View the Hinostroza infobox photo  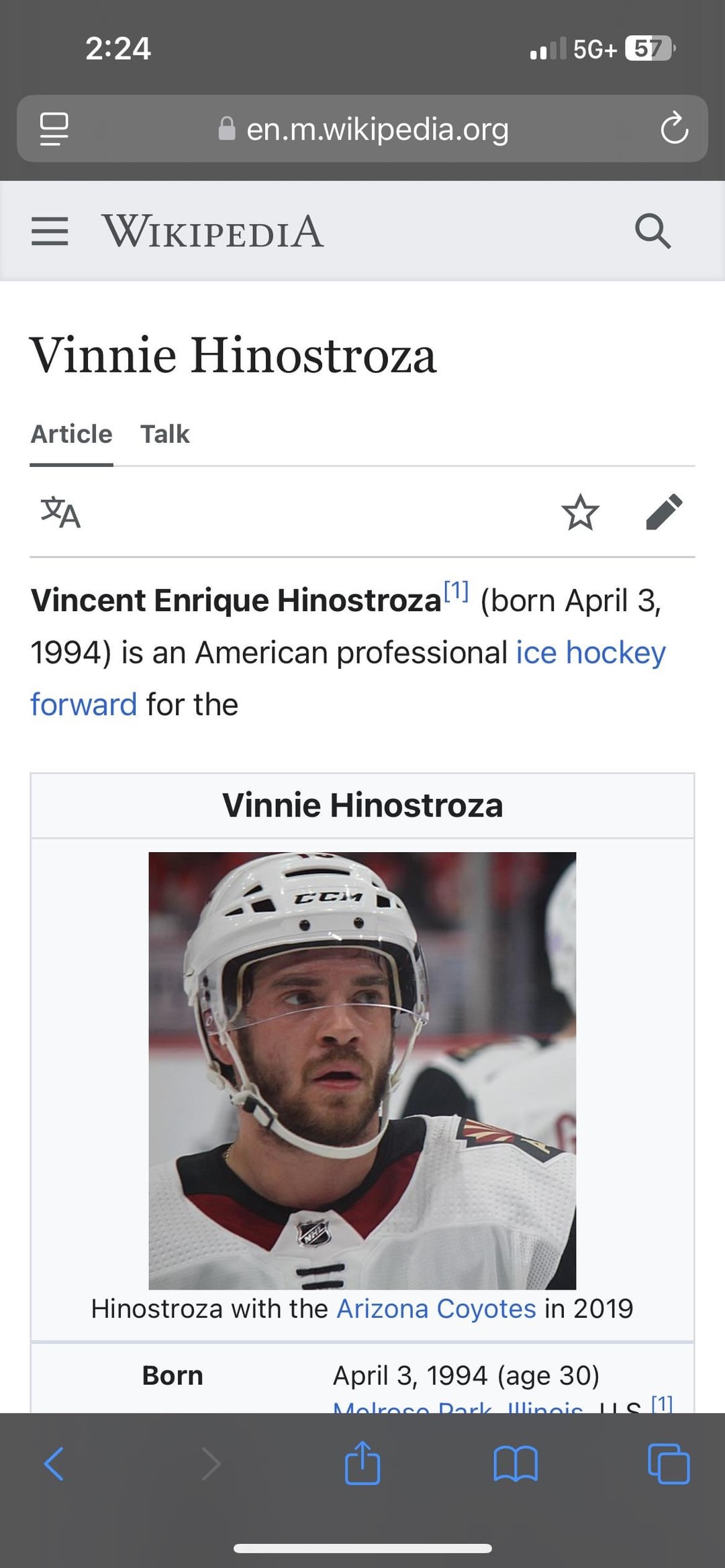click(x=362, y=1070)
